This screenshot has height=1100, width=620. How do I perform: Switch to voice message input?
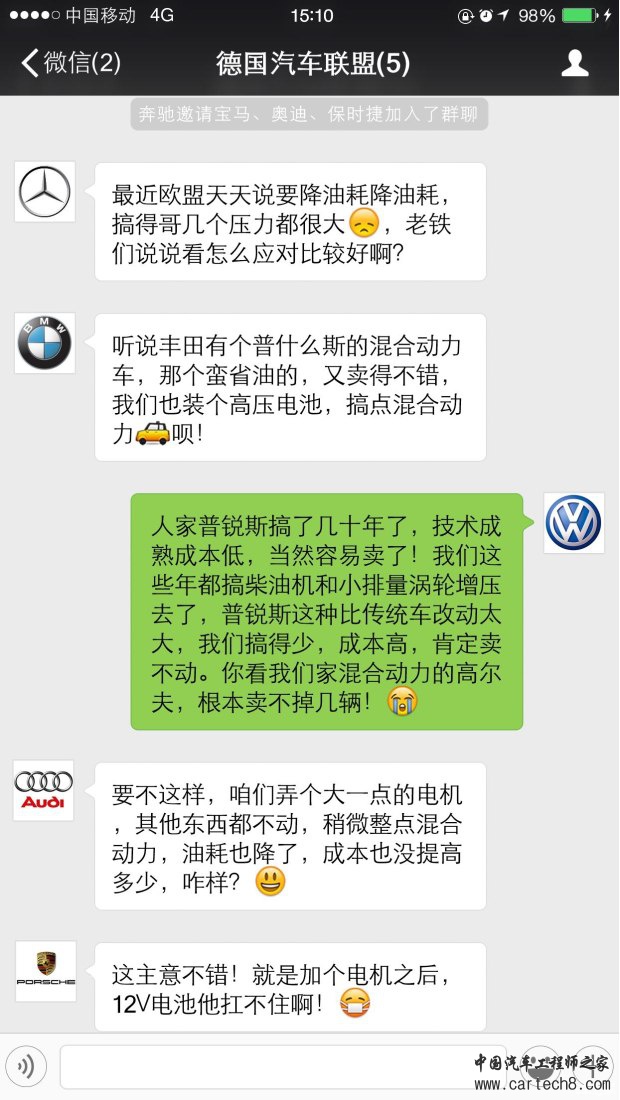pyautogui.click(x=26, y=1067)
